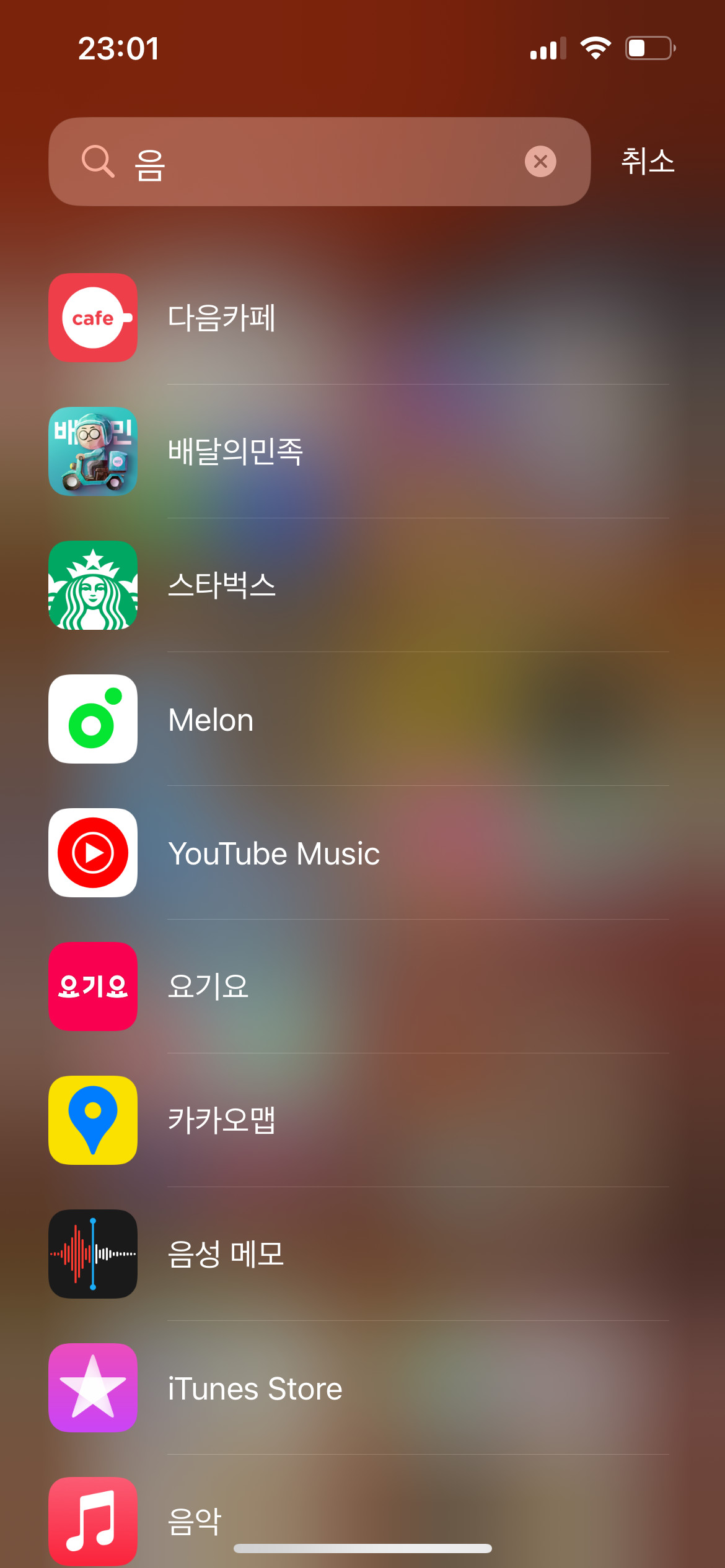Screen dimensions: 725x1568
Task: Launch the 음성 메모 app
Action: coord(93,1254)
